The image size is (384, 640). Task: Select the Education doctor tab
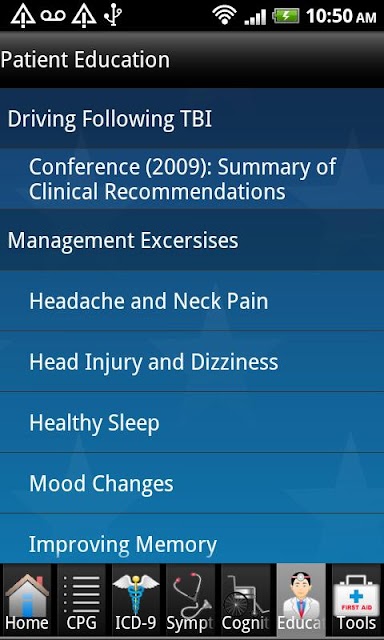[x=301, y=600]
